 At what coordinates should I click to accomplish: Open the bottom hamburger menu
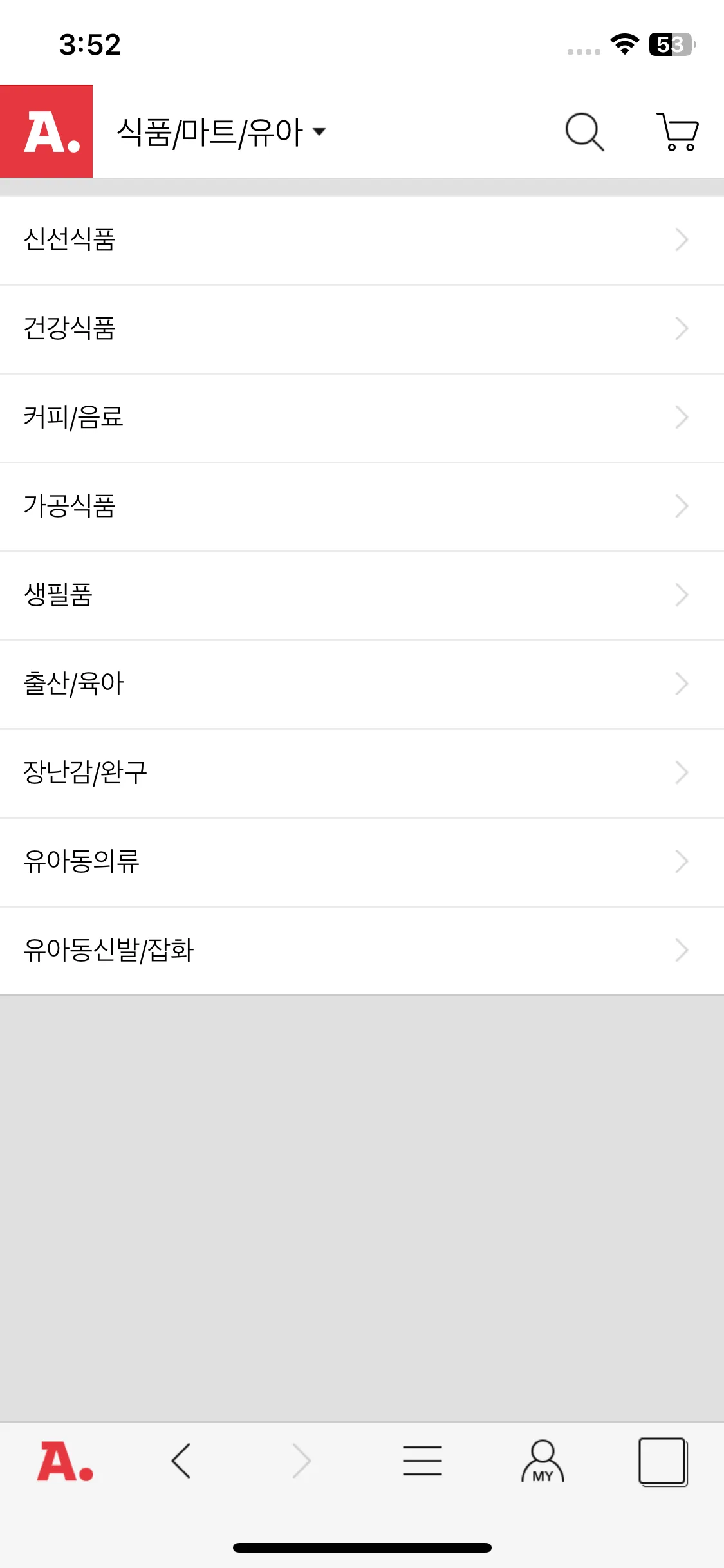point(422,1461)
